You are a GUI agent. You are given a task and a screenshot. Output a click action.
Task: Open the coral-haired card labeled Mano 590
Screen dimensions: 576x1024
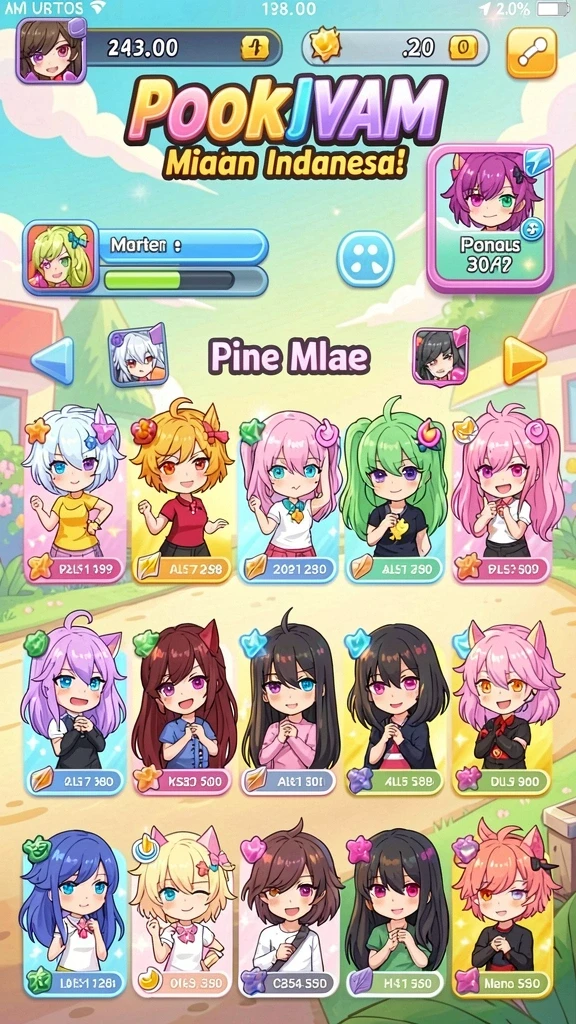[x=503, y=911]
